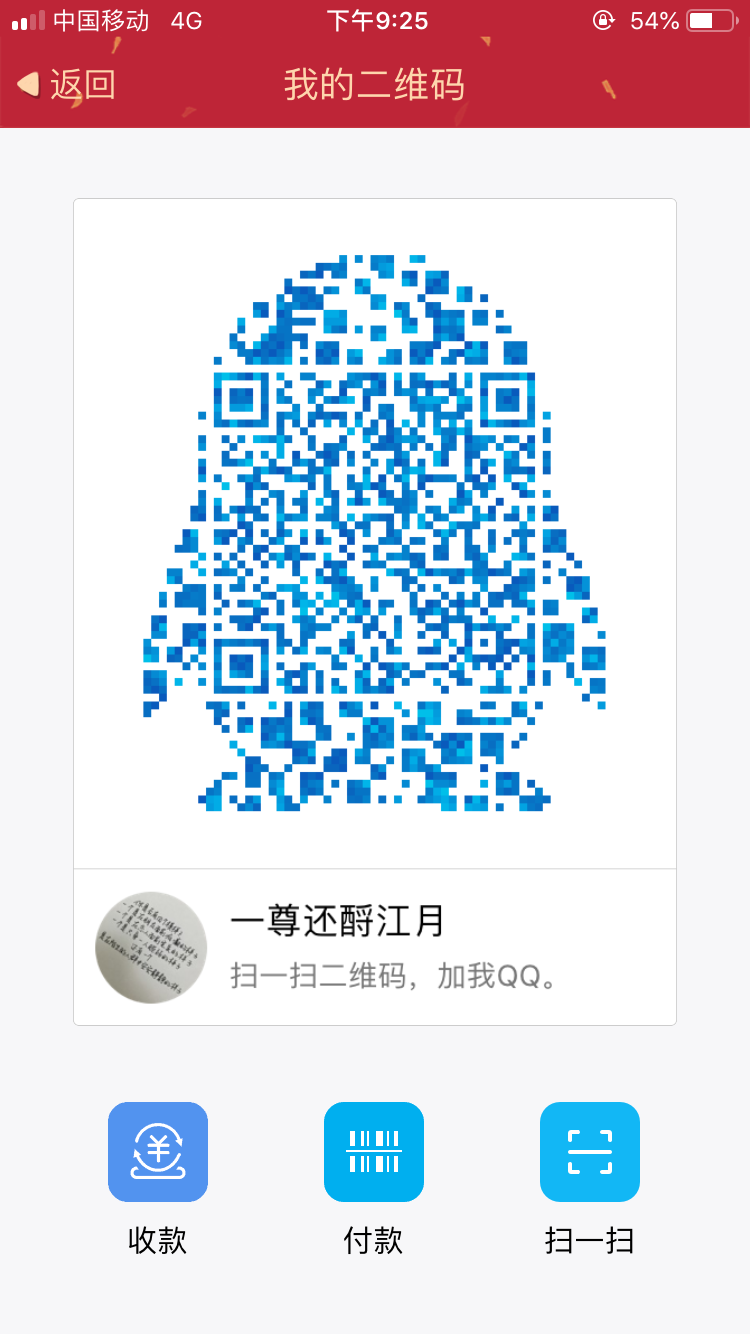
Task: Launch the 扫一扫 scanner
Action: pos(590,1152)
